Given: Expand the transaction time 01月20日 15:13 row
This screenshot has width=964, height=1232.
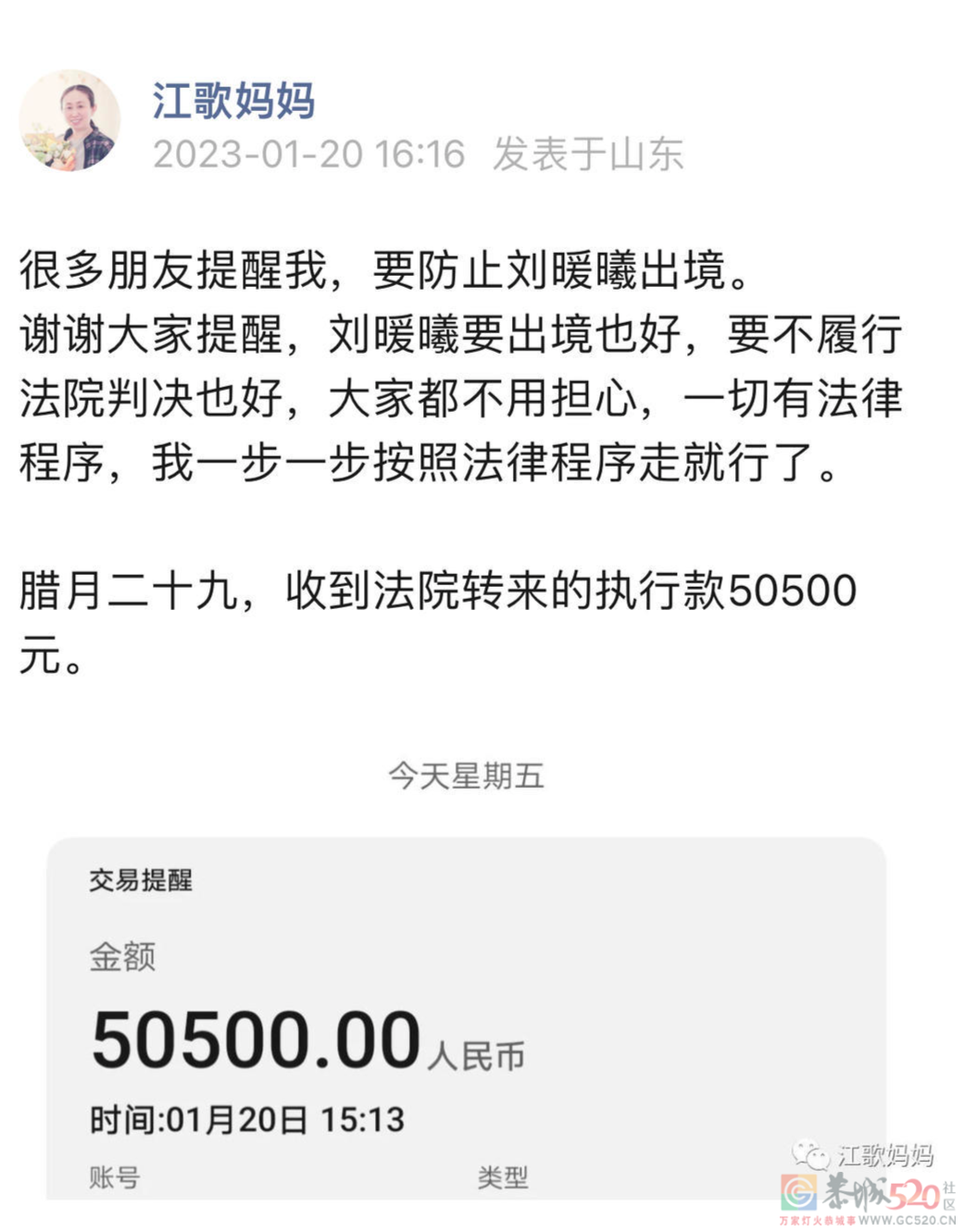Looking at the screenshot, I should pyautogui.click(x=250, y=1116).
